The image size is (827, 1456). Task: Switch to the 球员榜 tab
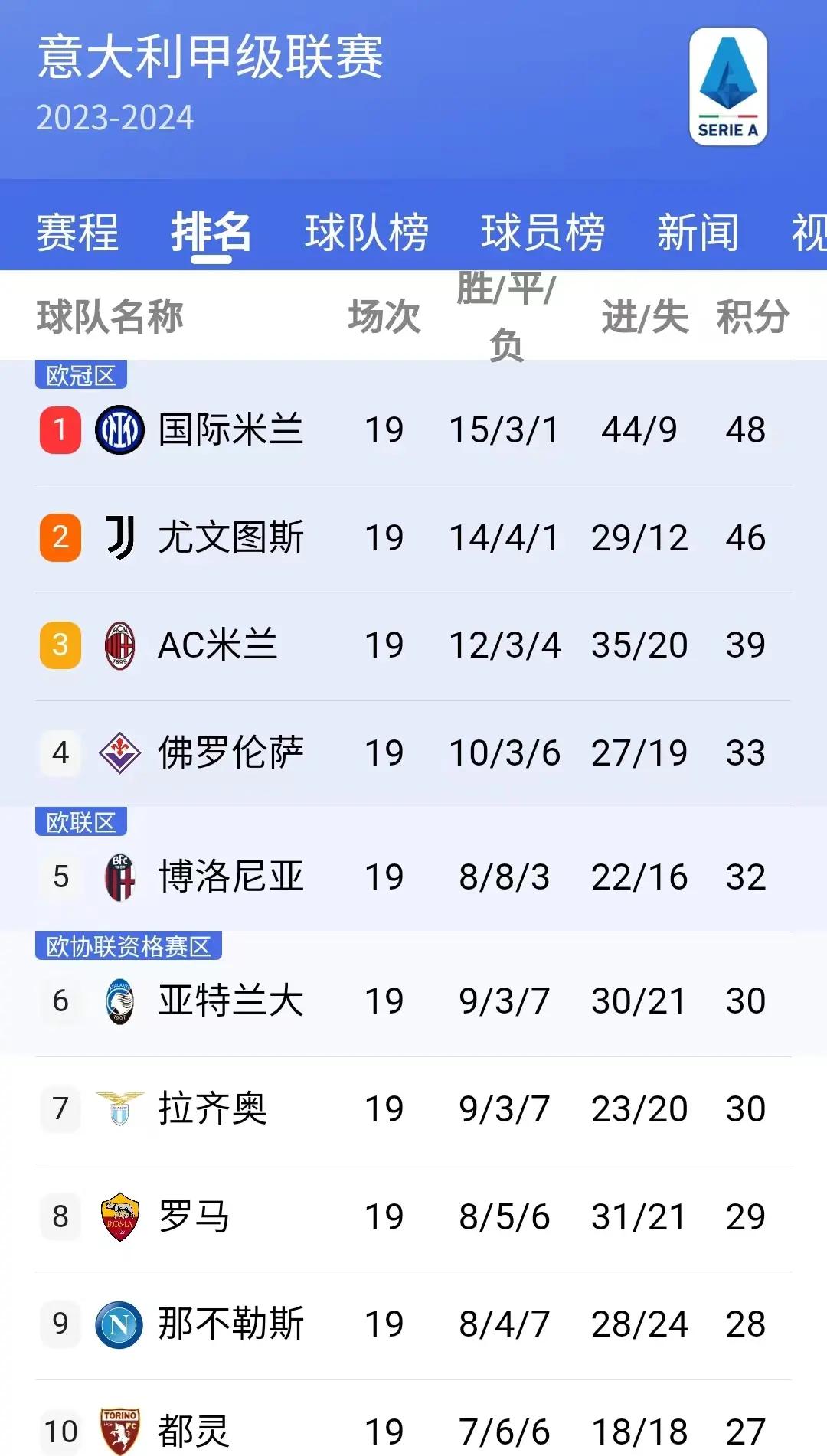pos(544,230)
